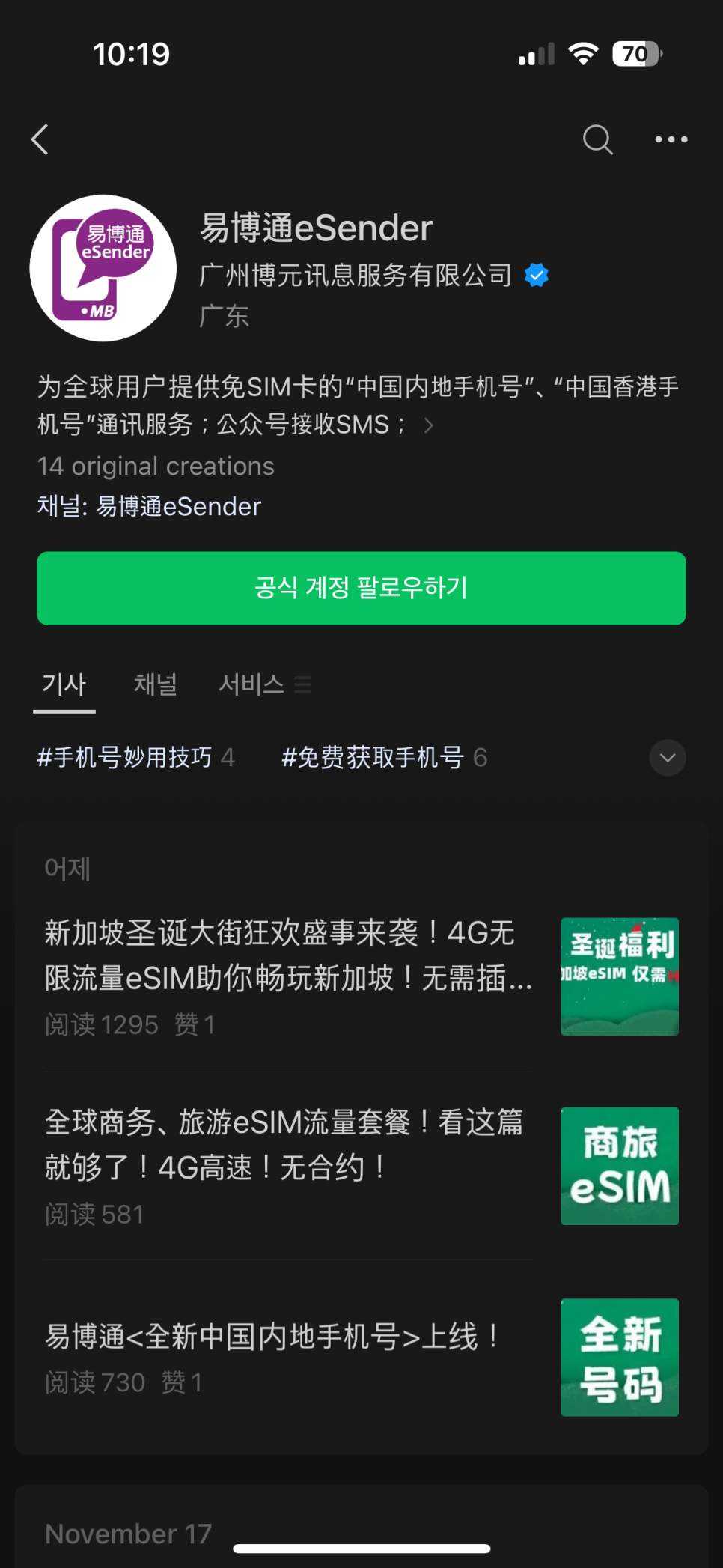Open the 全新号码 thumbnail image
Image resolution: width=723 pixels, height=1568 pixels.
tap(619, 1357)
